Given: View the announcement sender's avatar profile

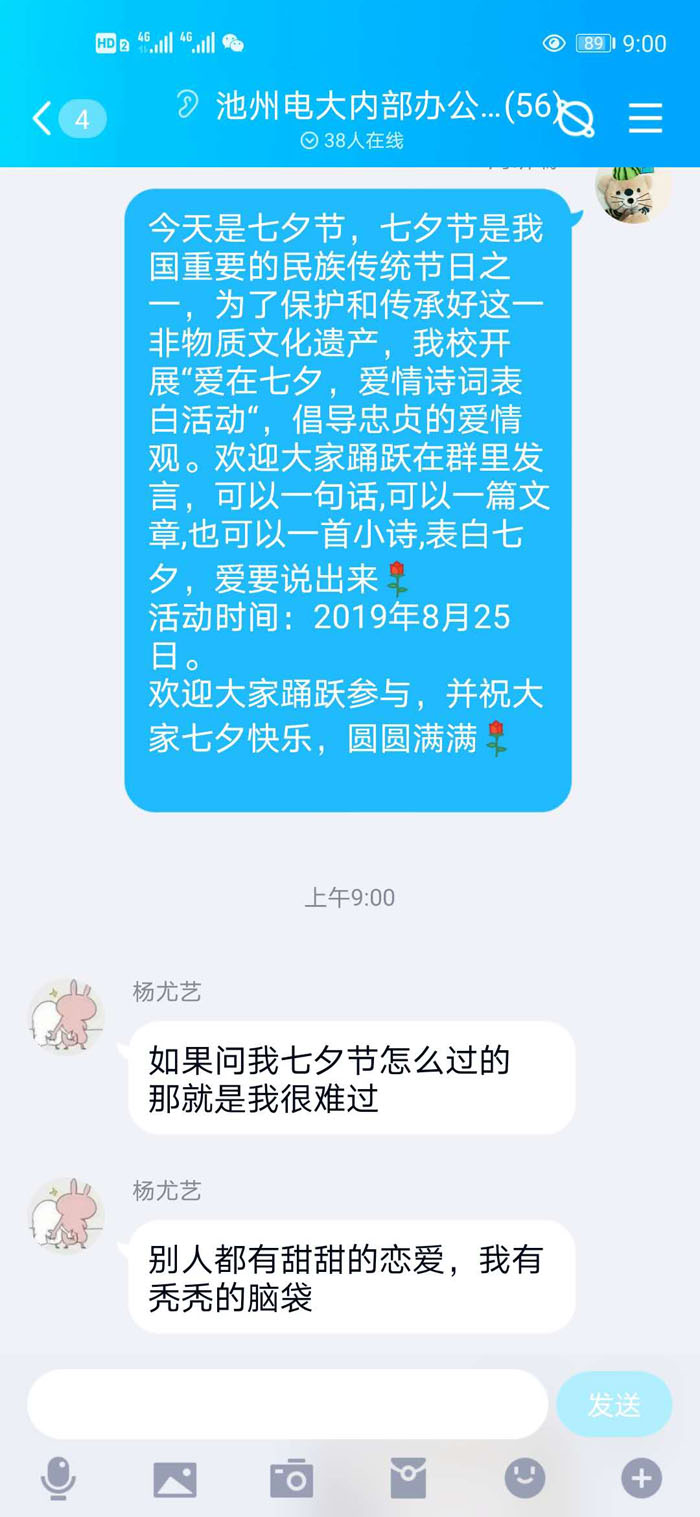Looking at the screenshot, I should coord(631,192).
